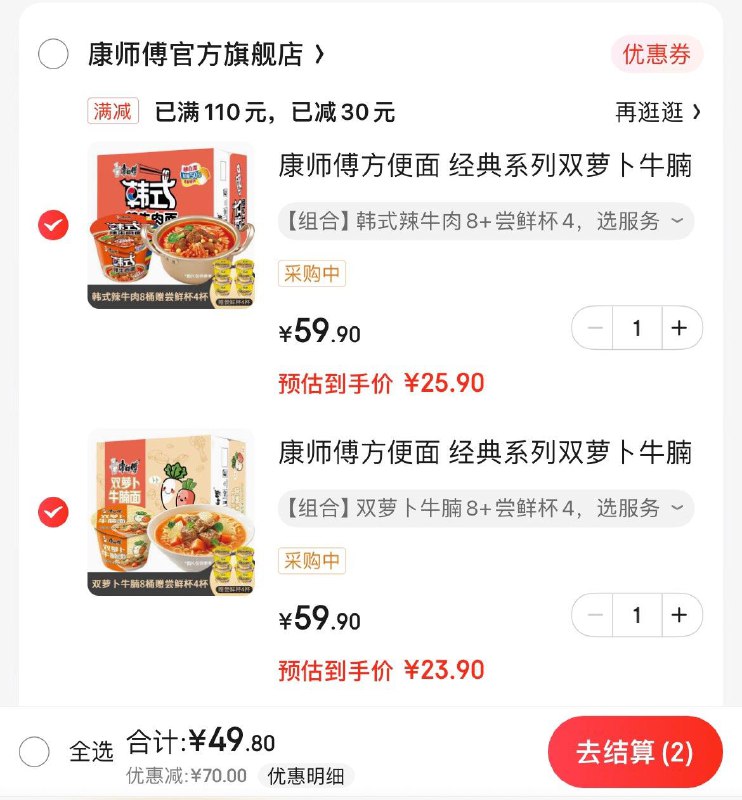Increase quantity of 双萝卜牛腩 combo
This screenshot has height=800, width=742.
678,615
